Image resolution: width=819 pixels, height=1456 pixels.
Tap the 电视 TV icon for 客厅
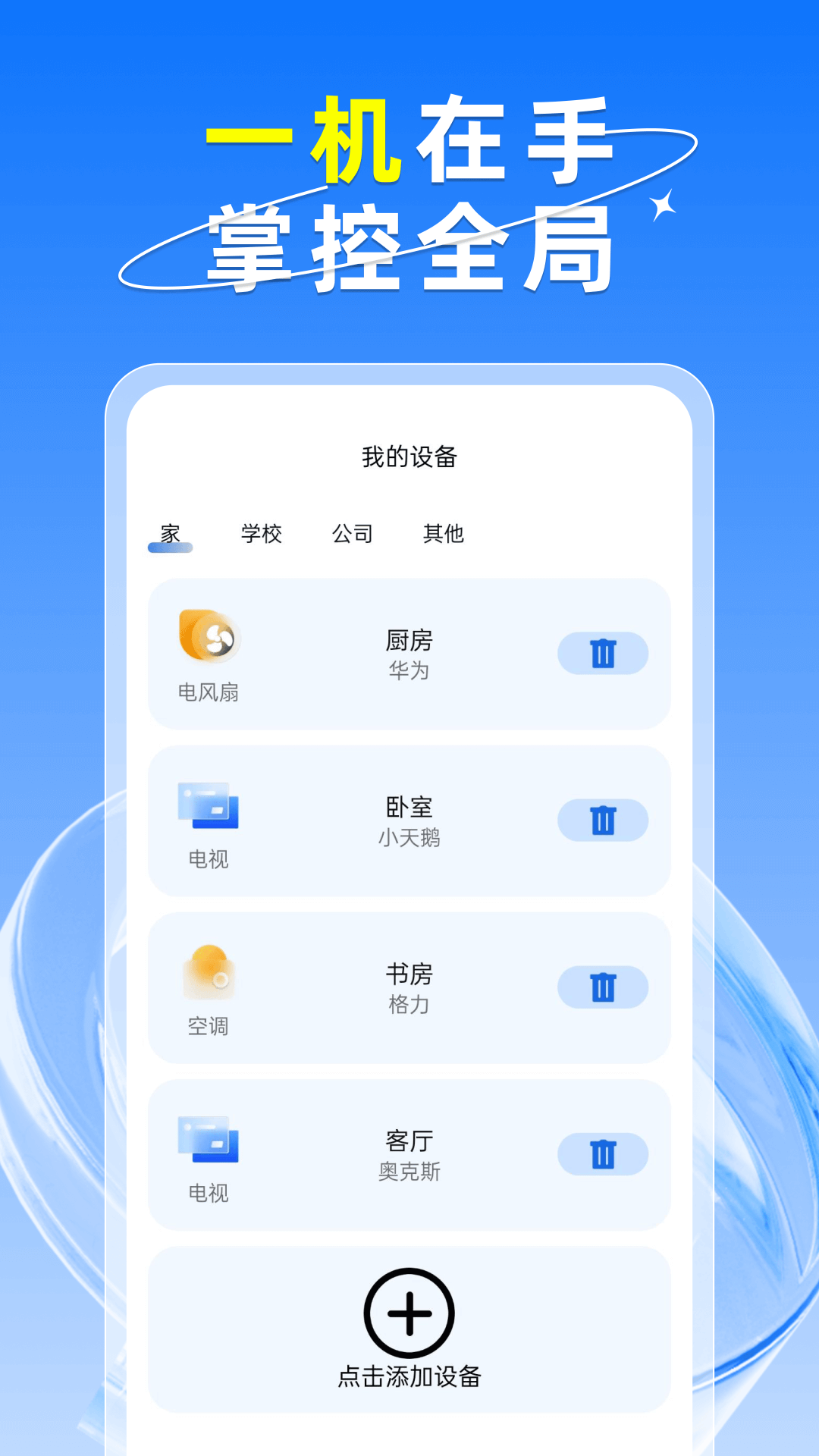209,1145
